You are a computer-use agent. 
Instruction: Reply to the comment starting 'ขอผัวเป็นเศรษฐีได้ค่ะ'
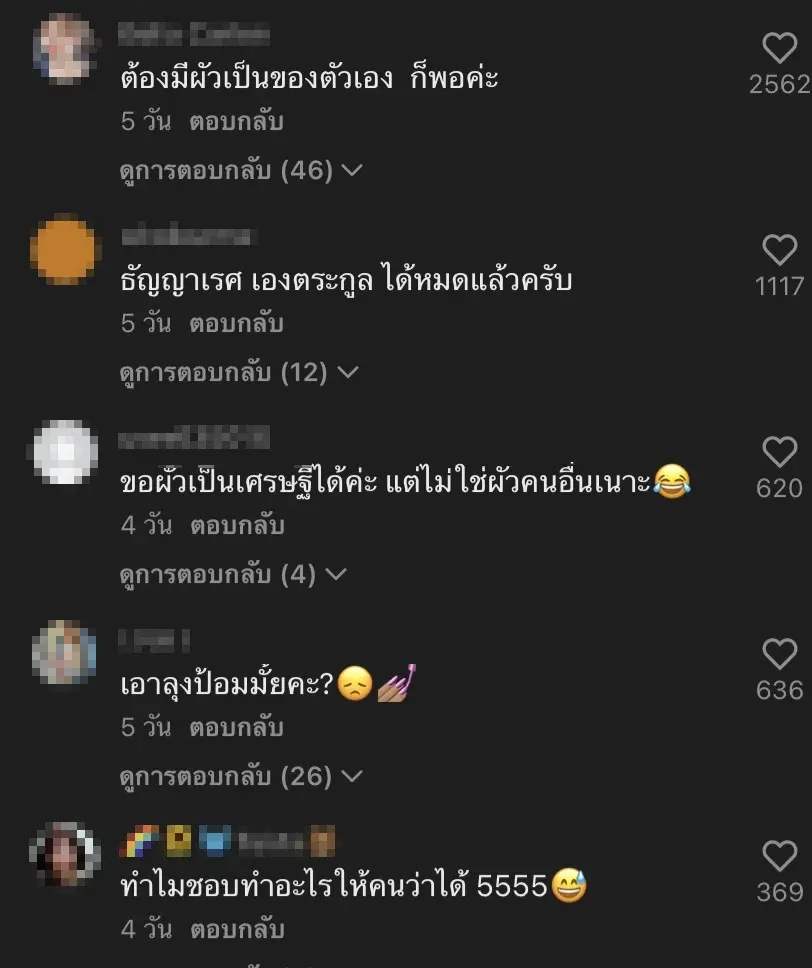(237, 526)
